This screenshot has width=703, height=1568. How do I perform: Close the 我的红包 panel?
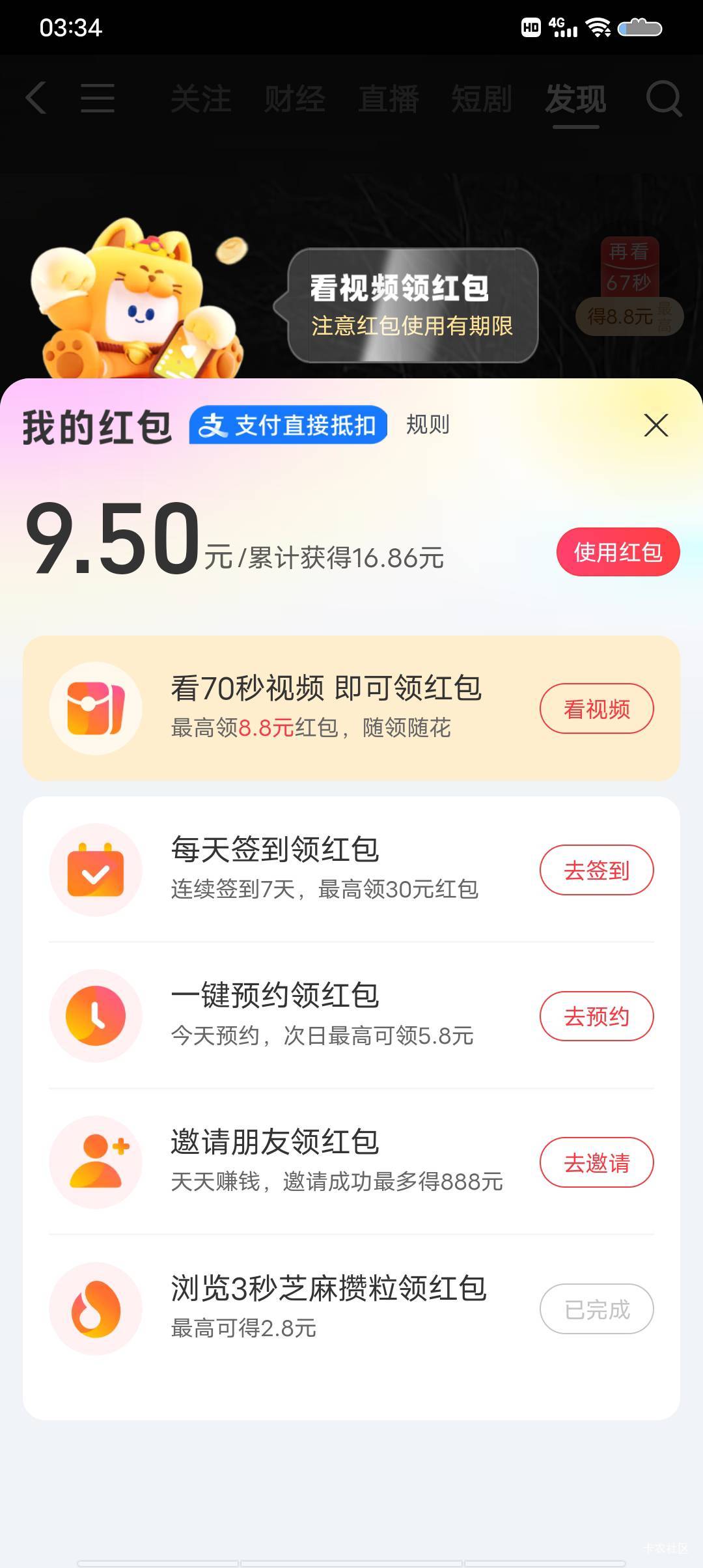click(x=655, y=425)
